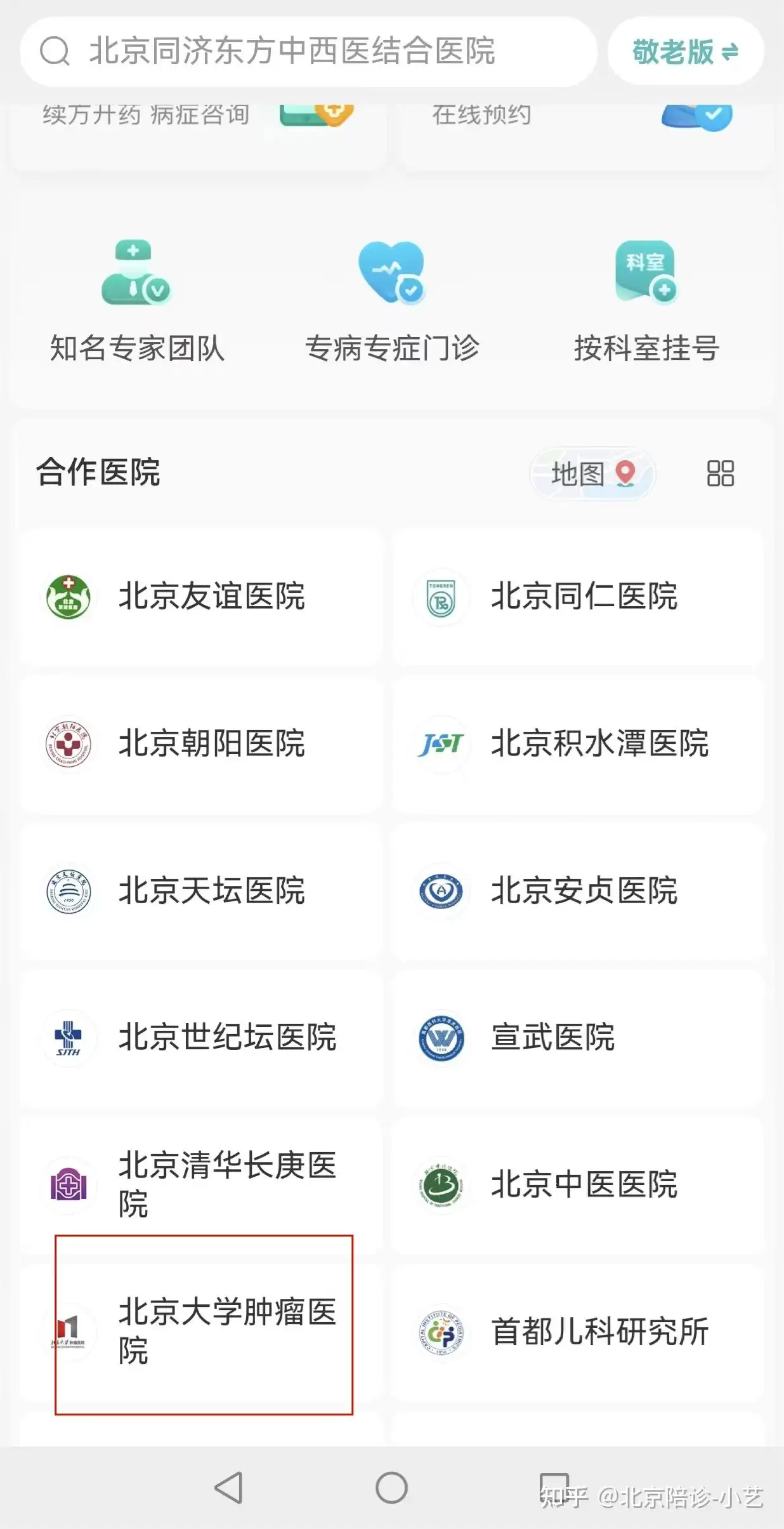The height and width of the screenshot is (1529, 784).
Task: Select 北京世纪坛医院
Action: [x=201, y=1038]
